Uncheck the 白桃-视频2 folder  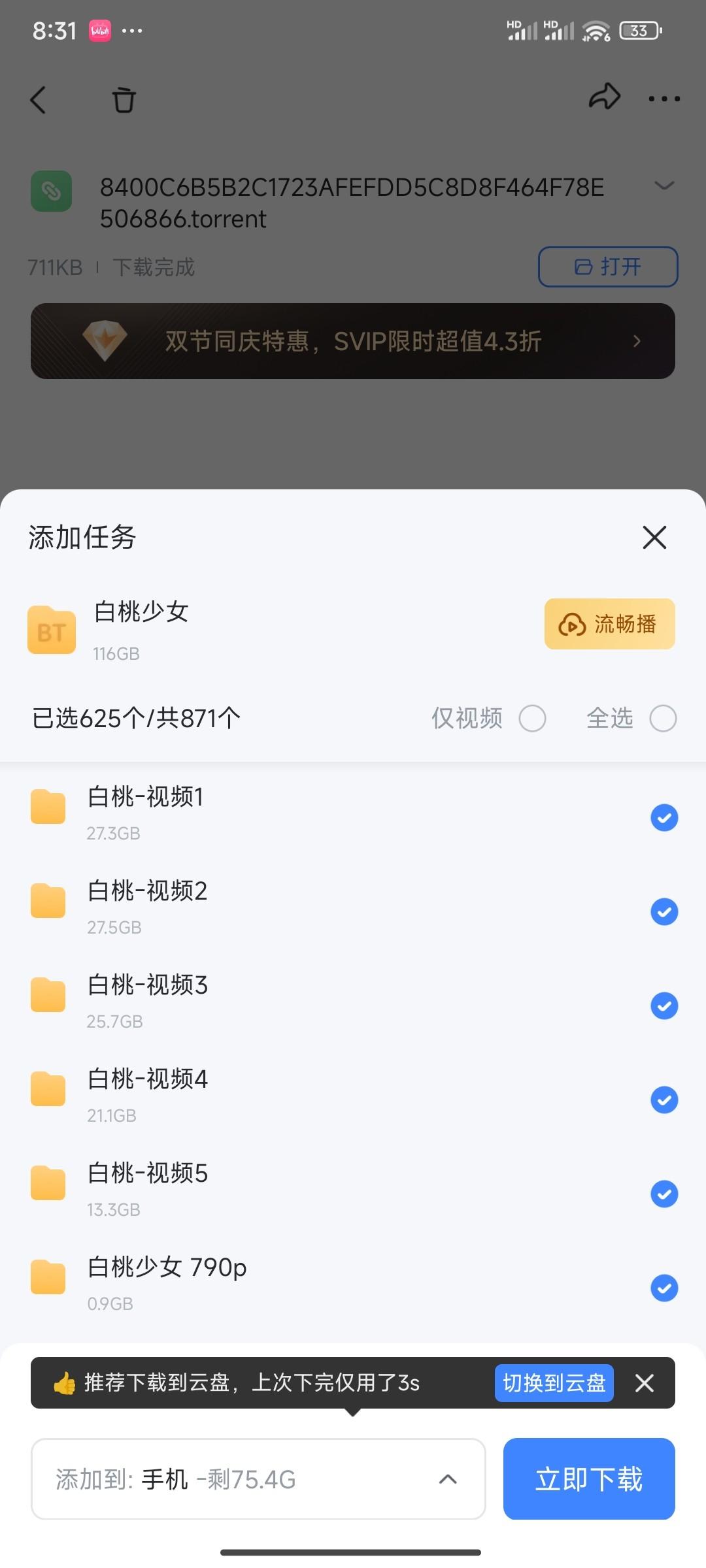pos(664,912)
